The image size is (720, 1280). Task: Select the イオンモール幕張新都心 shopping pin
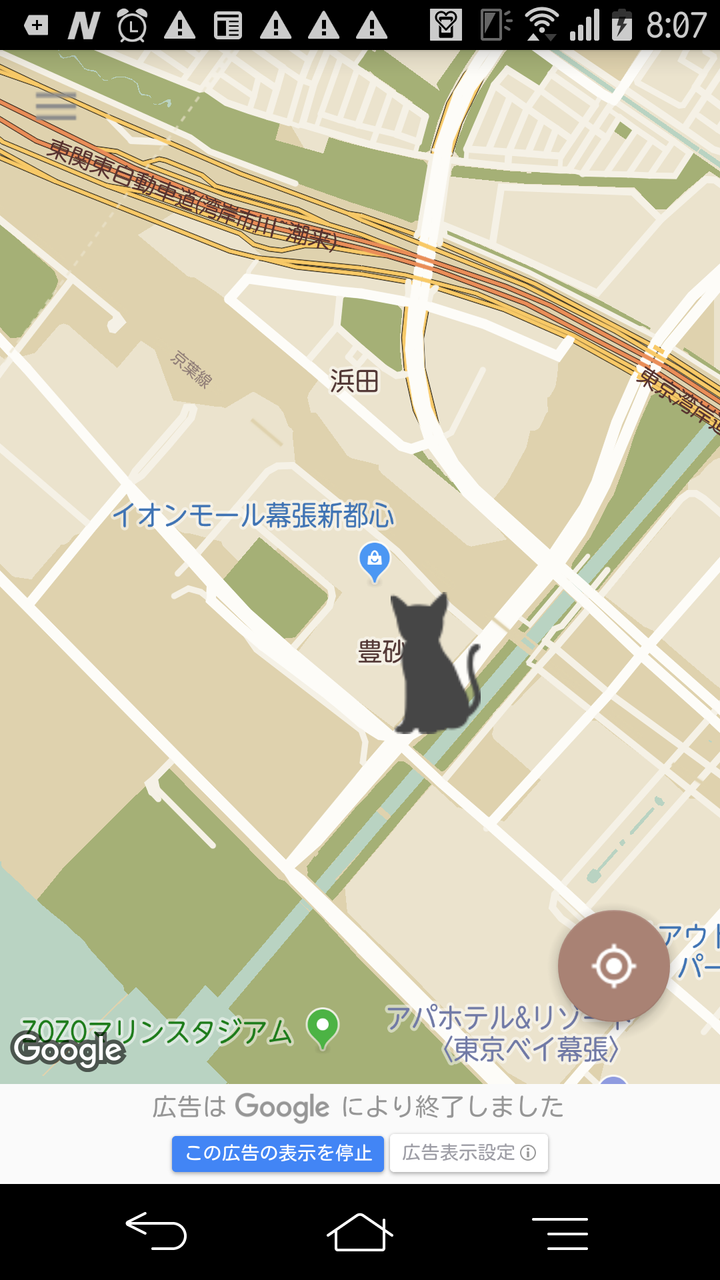(x=374, y=563)
